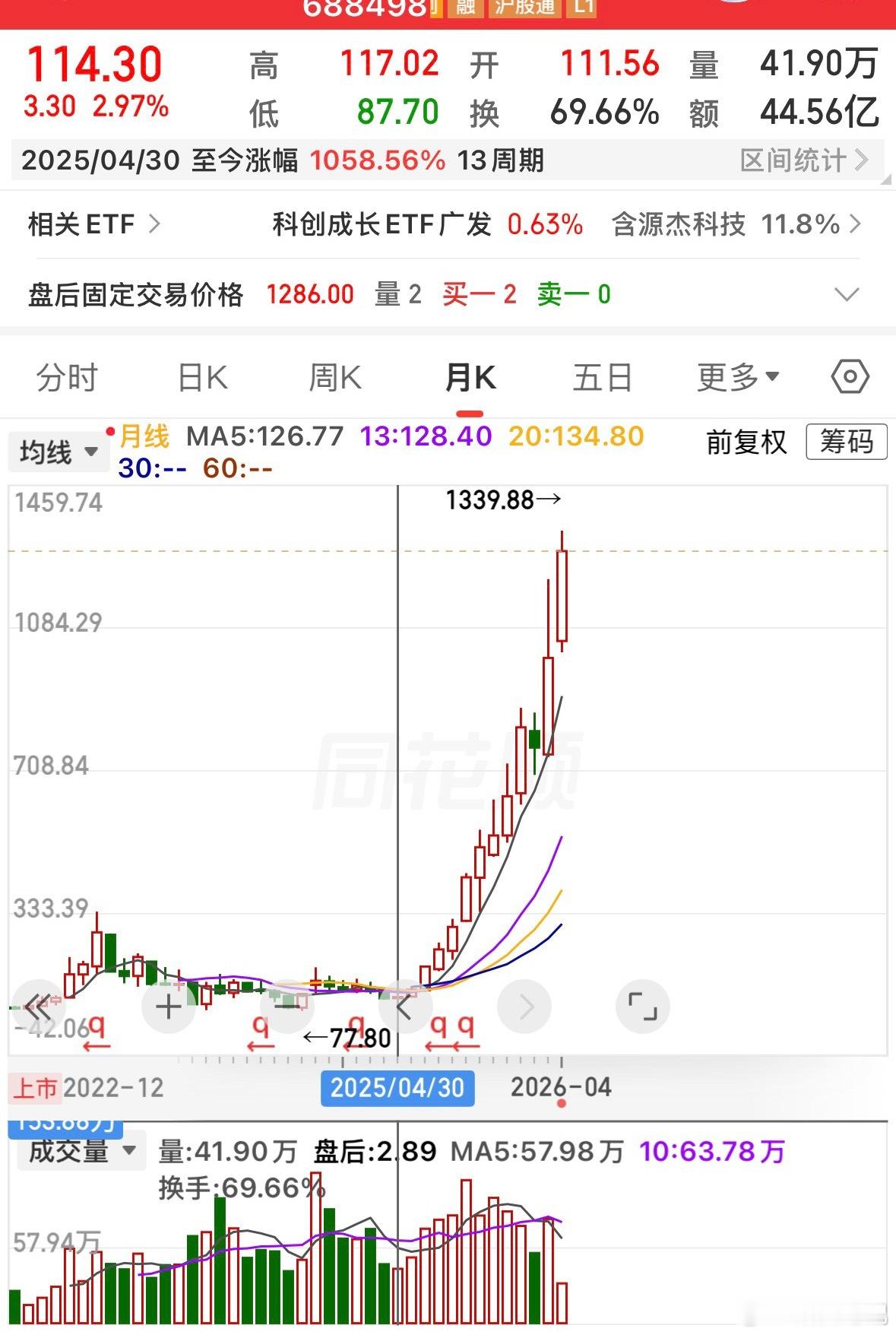Toggle 前复权 price adjustment mode
This screenshot has height=1335, width=896.
pyautogui.click(x=746, y=442)
